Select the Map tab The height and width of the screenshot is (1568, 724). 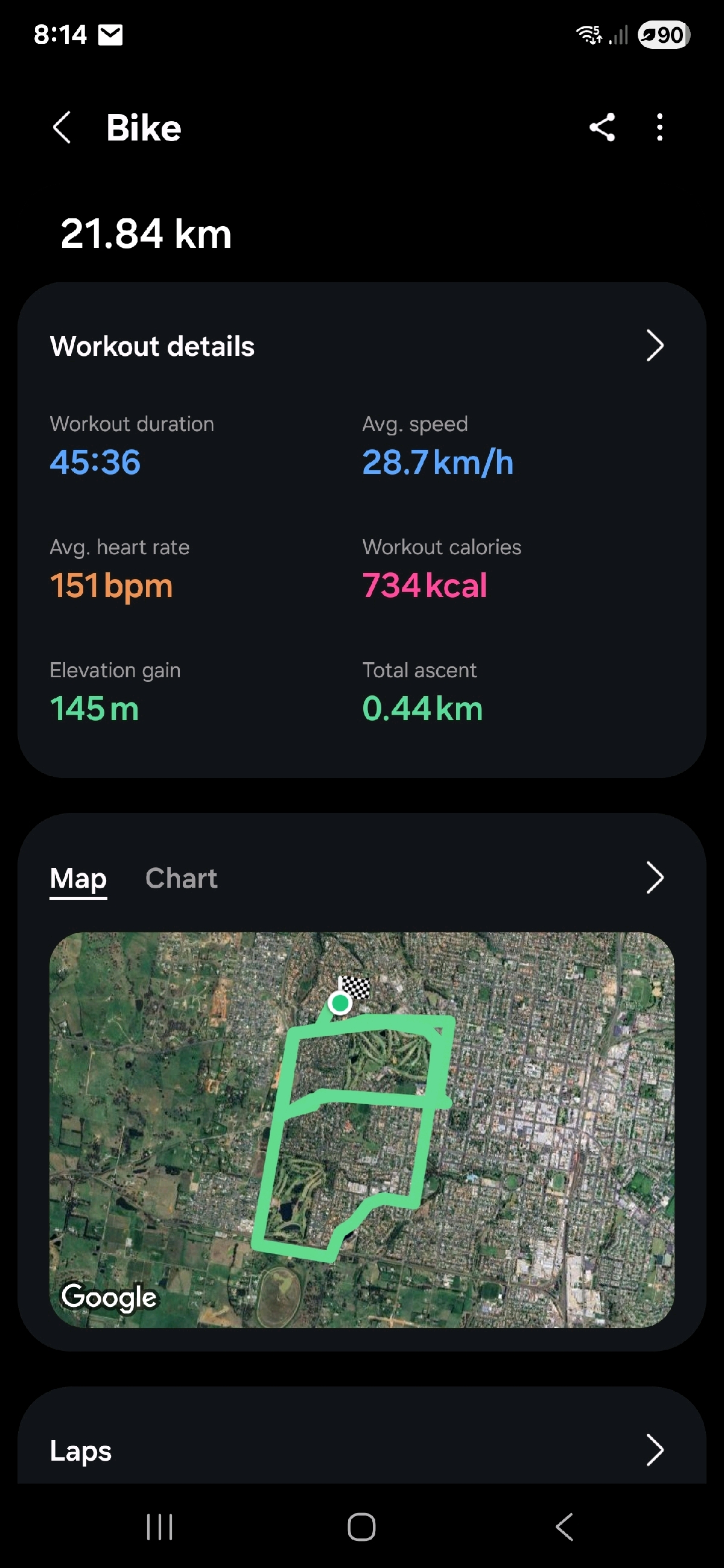tap(78, 878)
